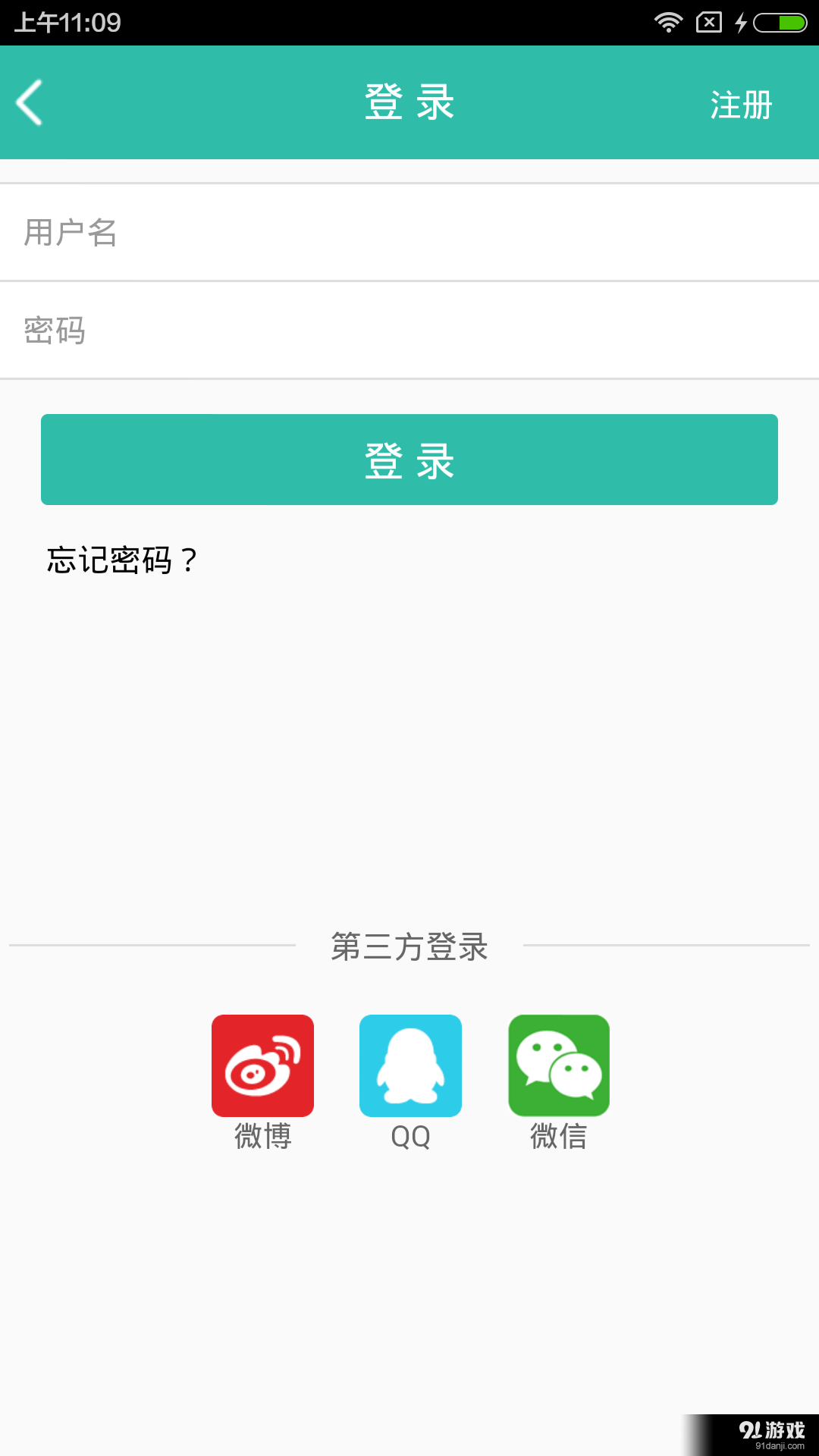Sign in with WeChat icon

pos(559,1065)
